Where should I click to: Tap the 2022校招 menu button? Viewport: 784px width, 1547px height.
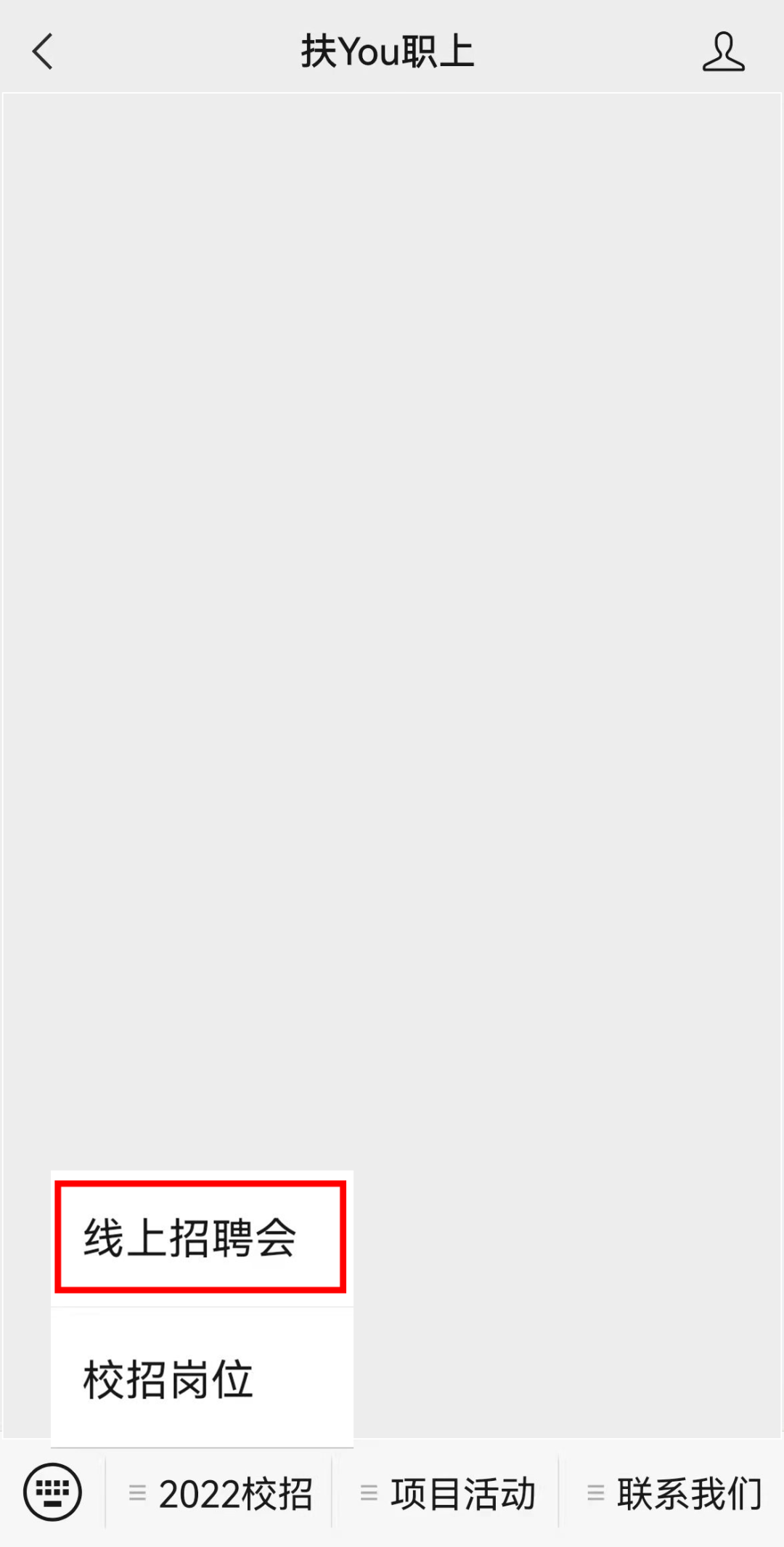click(220, 1494)
